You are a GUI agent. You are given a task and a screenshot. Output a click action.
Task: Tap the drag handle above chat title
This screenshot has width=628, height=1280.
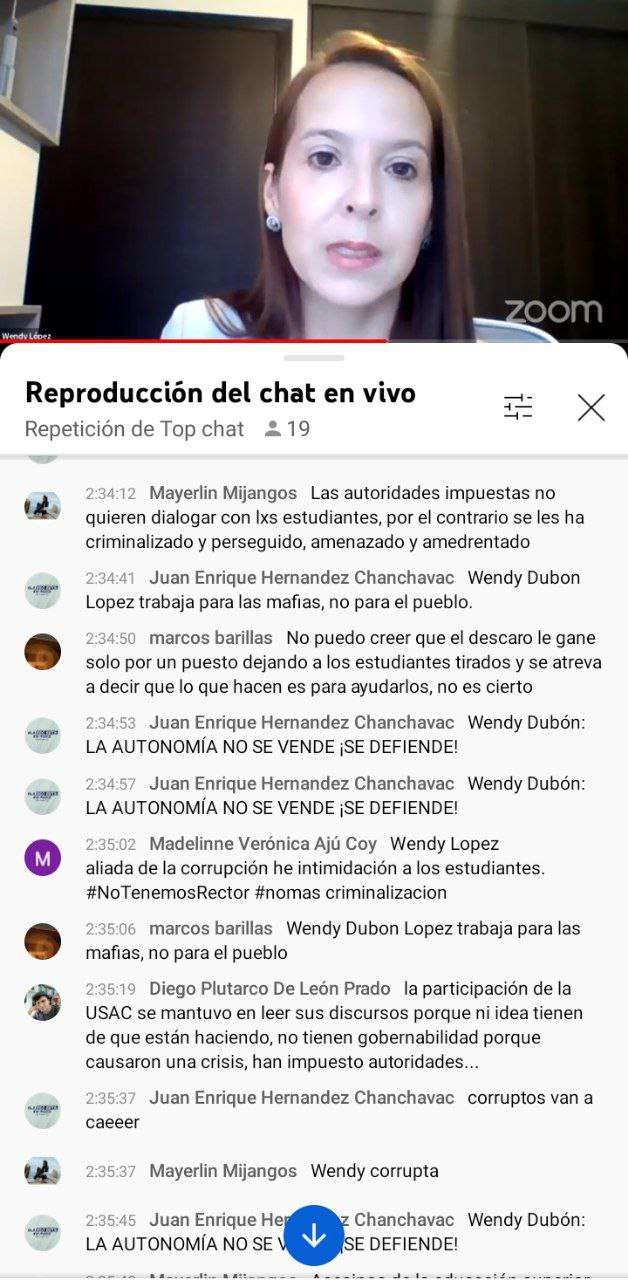click(314, 358)
